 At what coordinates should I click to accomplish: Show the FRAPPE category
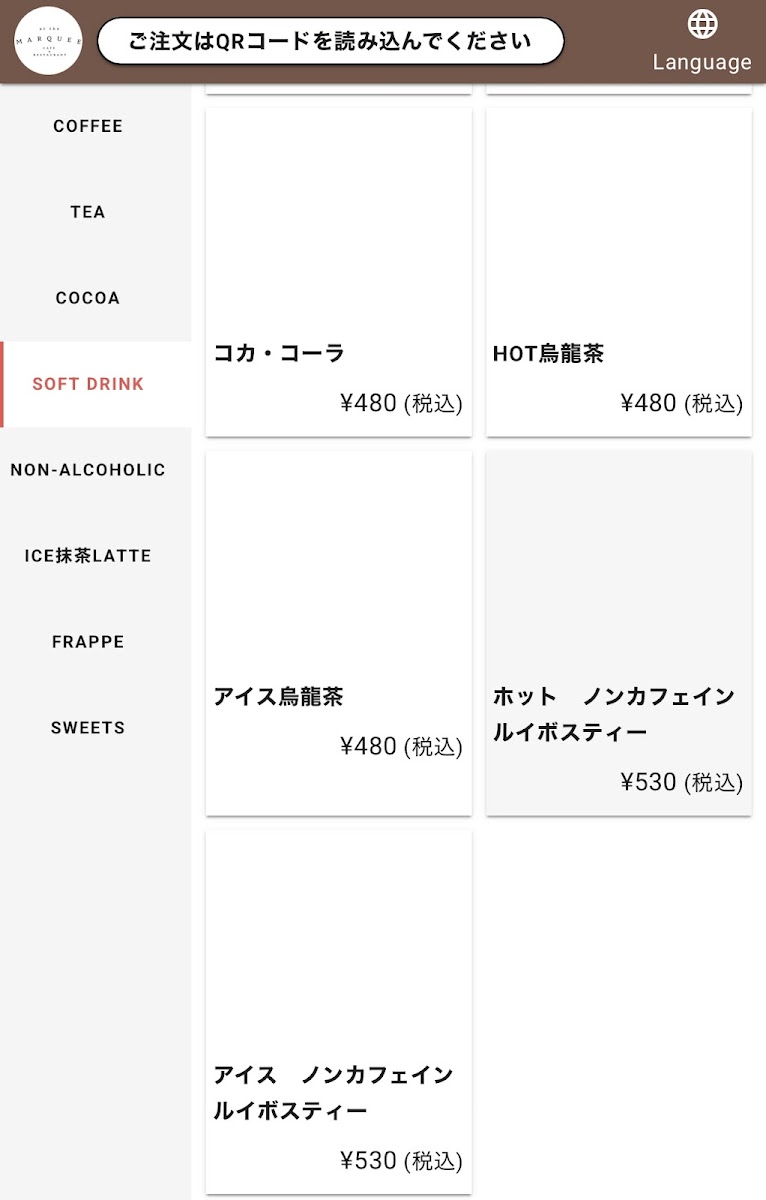(88, 642)
